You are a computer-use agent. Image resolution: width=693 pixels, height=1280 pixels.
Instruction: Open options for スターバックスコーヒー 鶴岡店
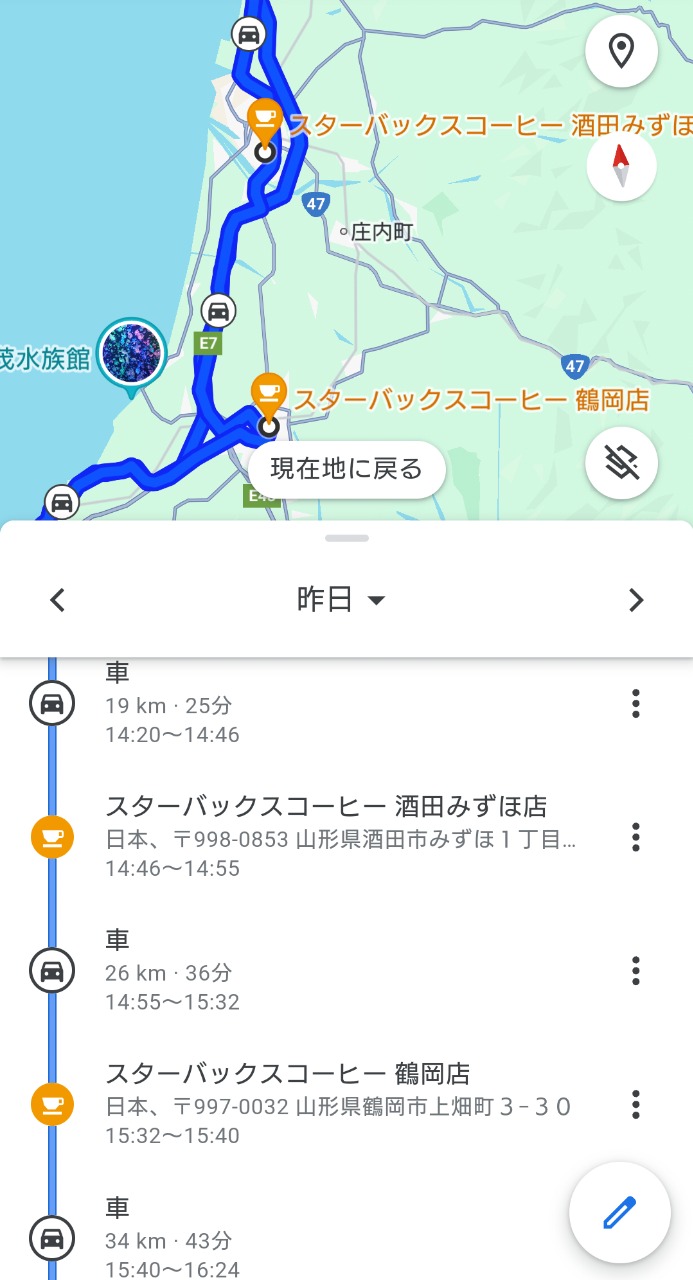click(635, 1105)
